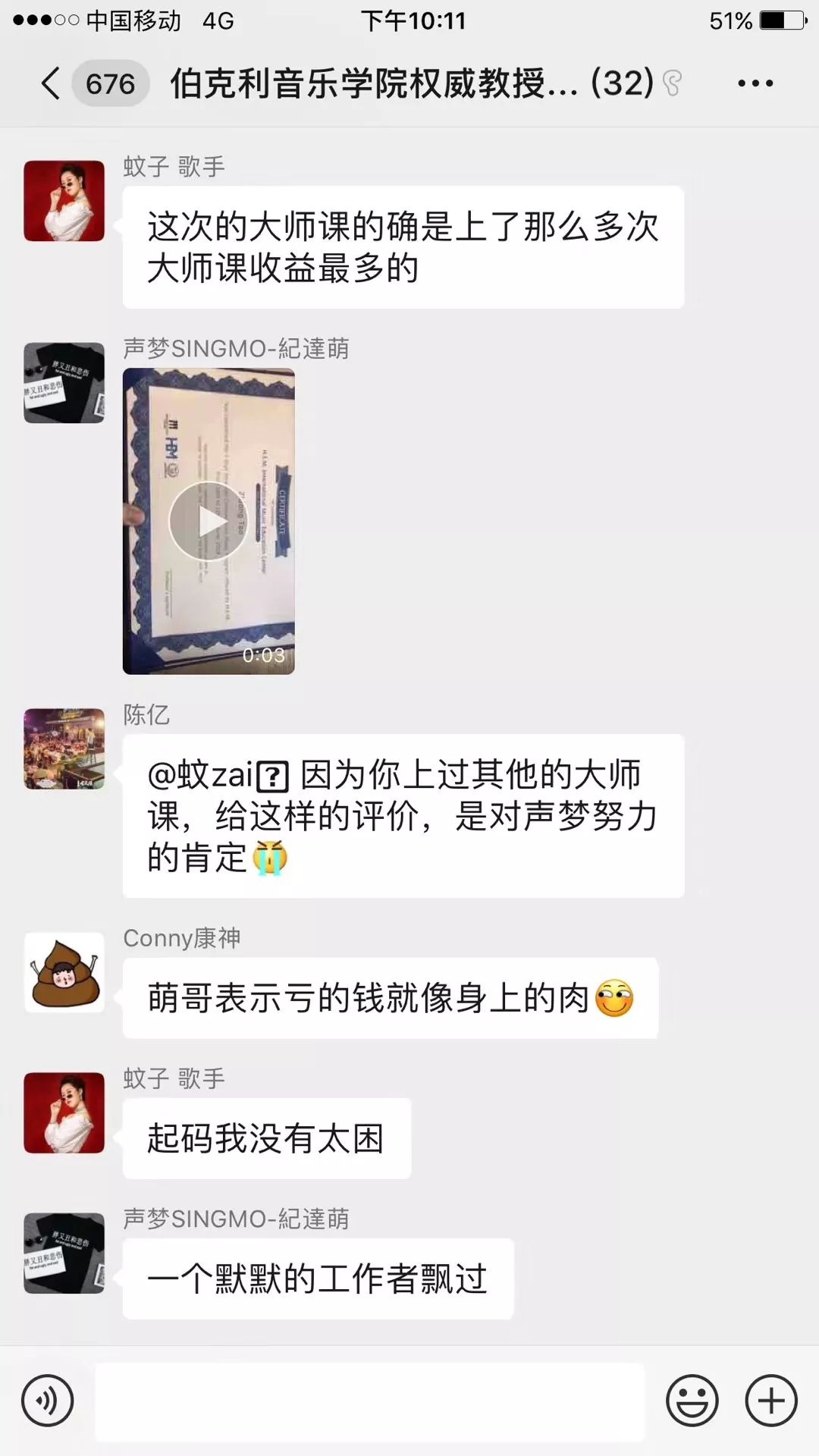Viewport: 819px width, 1456px height.
Task: Switch to voice message input
Action: [x=48, y=1401]
